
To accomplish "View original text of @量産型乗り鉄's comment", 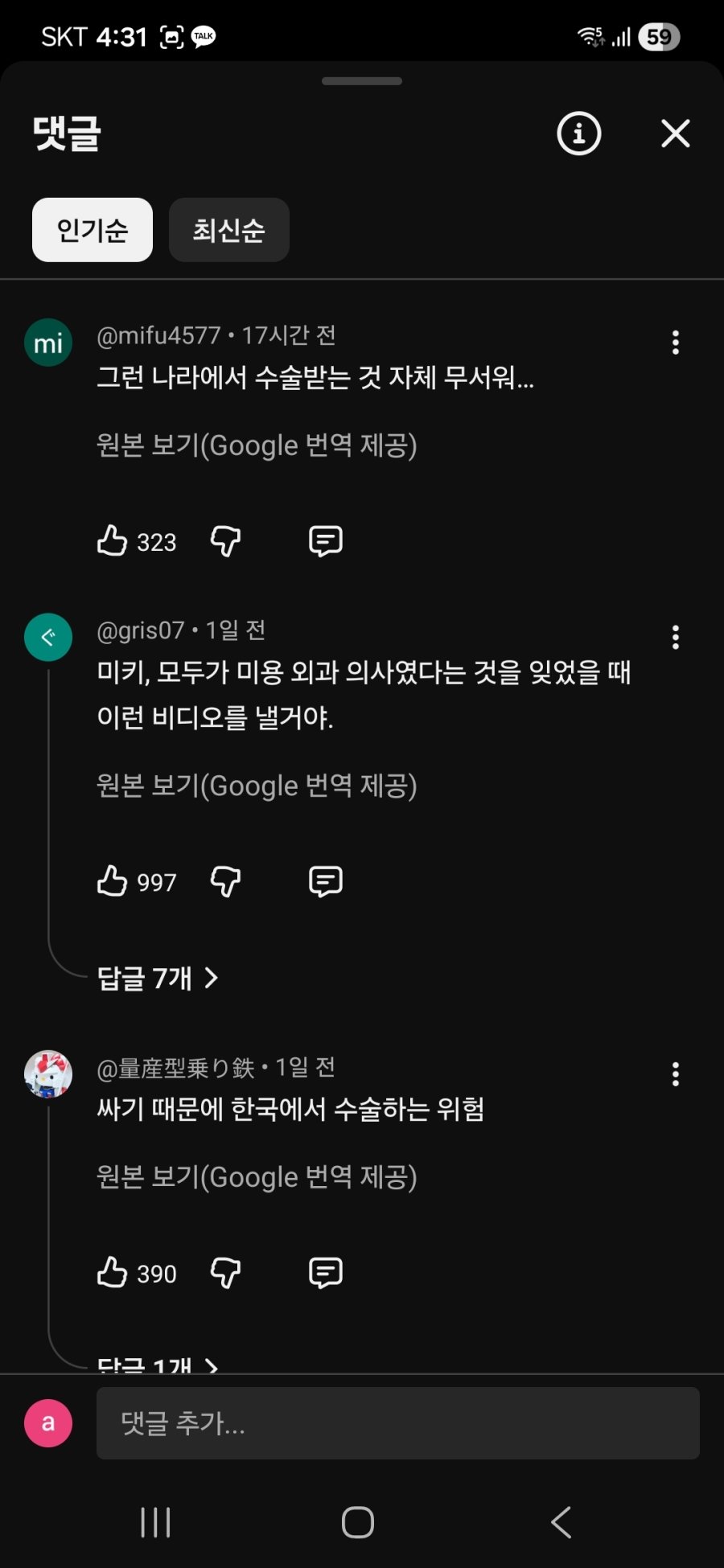I will [257, 1177].
